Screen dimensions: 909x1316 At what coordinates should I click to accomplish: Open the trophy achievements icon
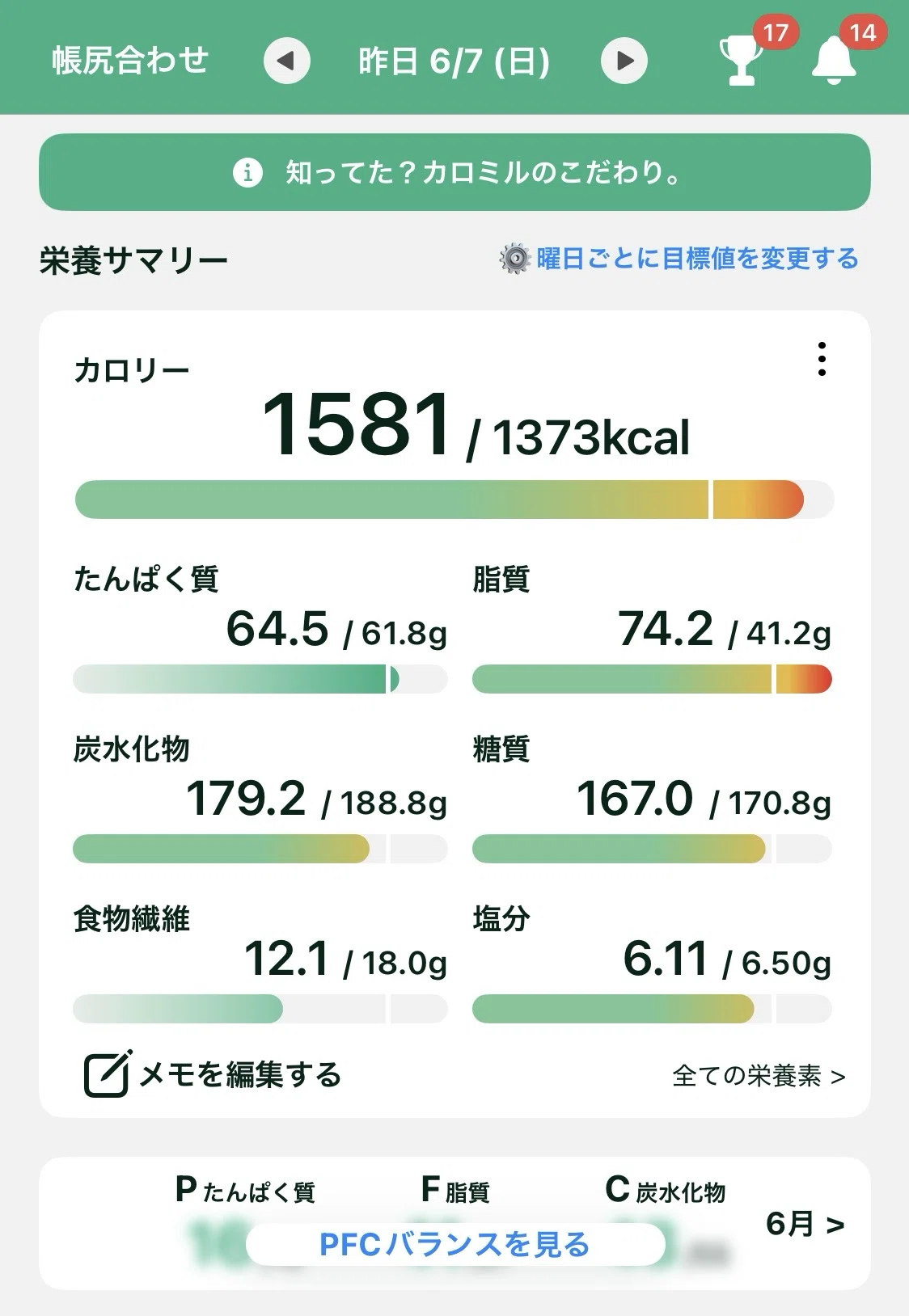(742, 59)
